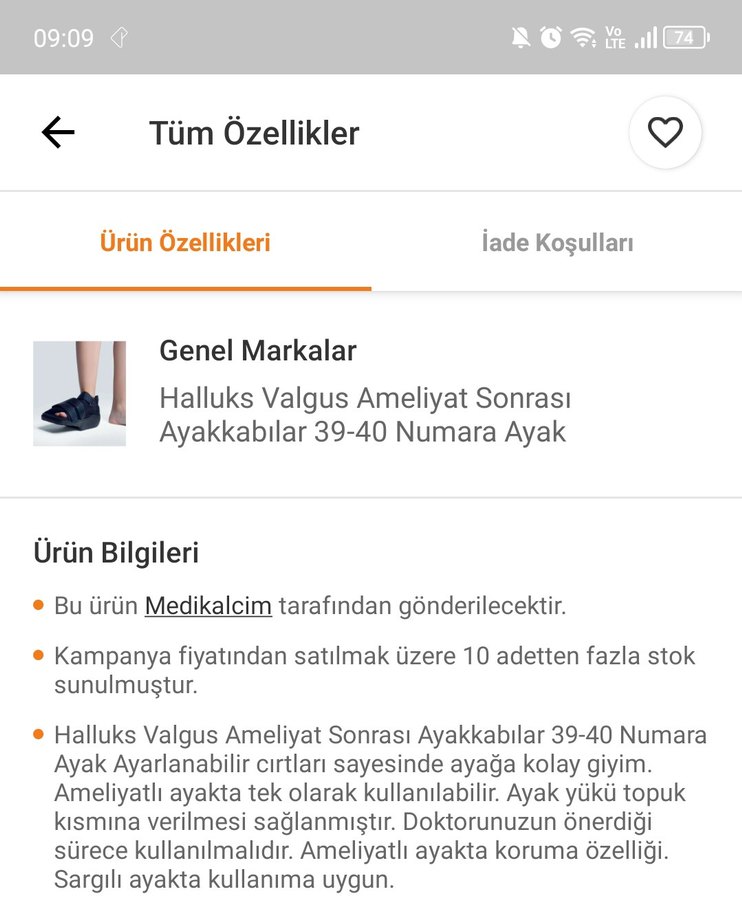
Task: Select the Ürün Bilgileri section heading
Action: 116,552
